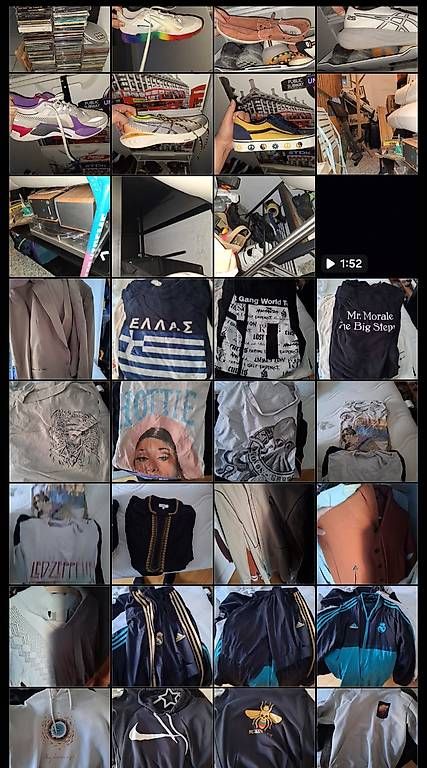Viewport: 427px width, 768px height.
Task: Open the shirt with golden bee photo
Action: click(264, 728)
